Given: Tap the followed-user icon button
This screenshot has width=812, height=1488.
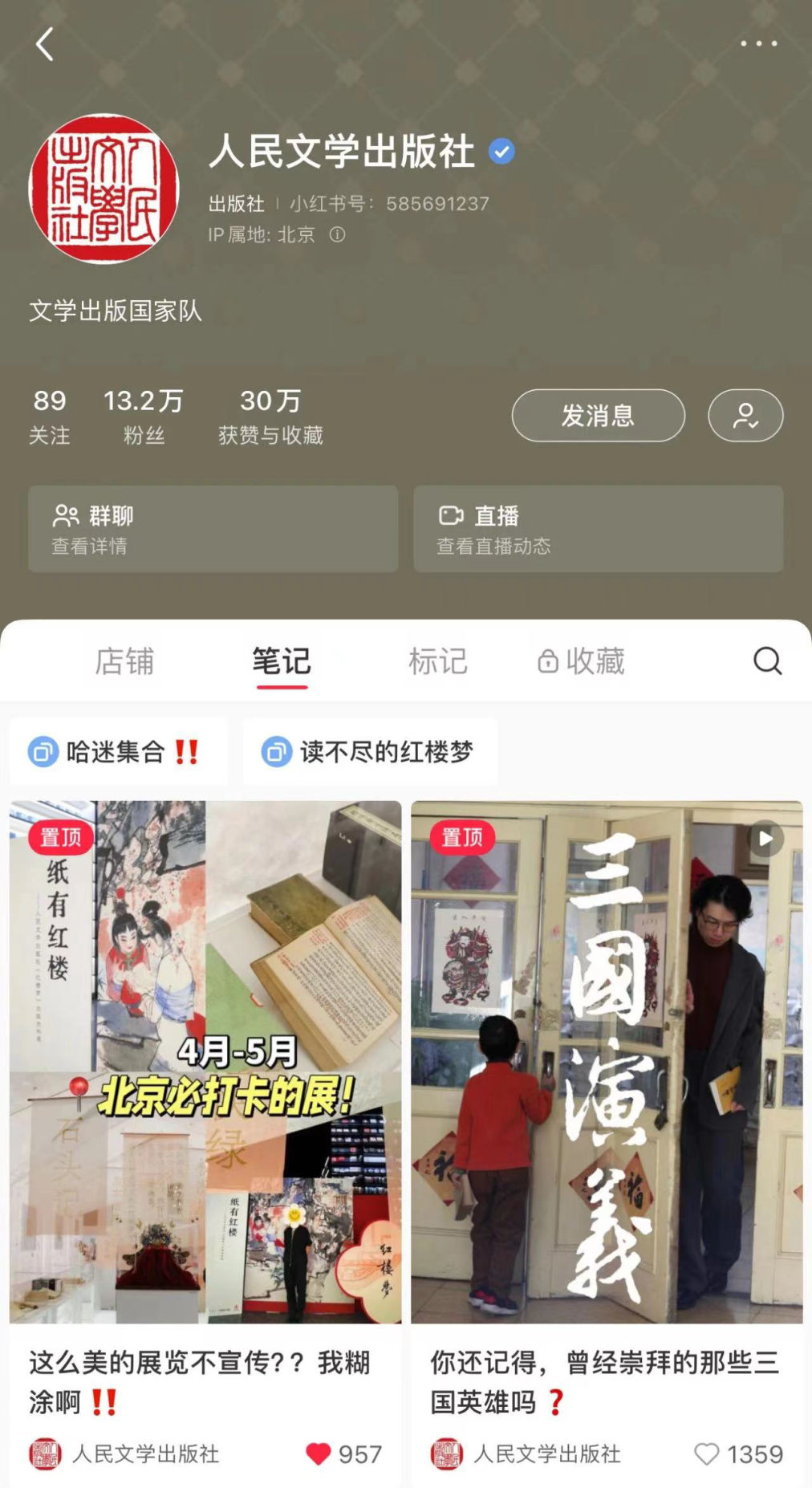Looking at the screenshot, I should pos(745,416).
